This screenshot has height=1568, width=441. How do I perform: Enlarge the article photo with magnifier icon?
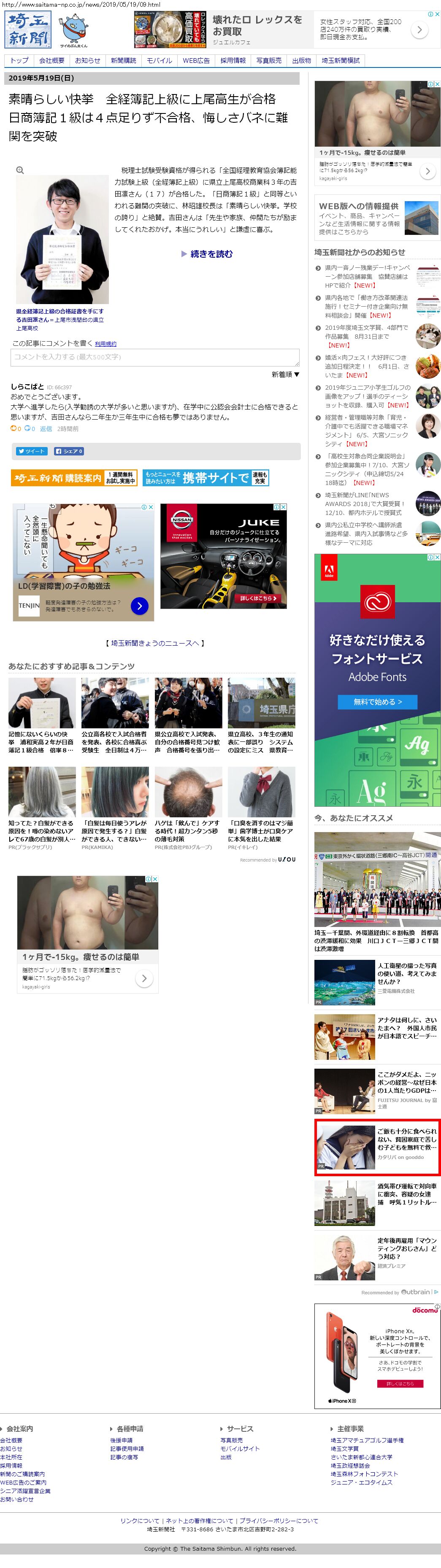tap(20, 170)
